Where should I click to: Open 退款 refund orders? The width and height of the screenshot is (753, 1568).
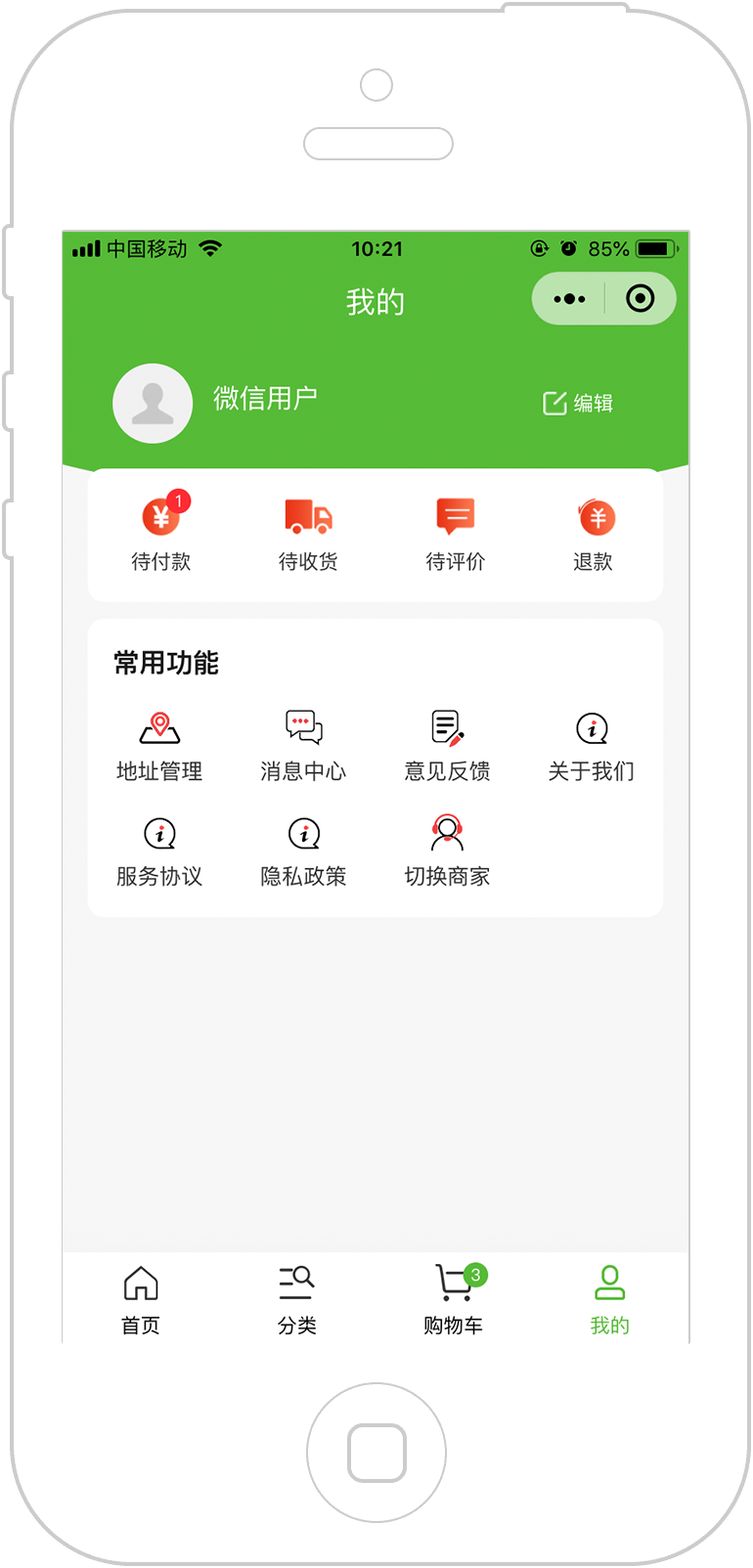point(594,534)
